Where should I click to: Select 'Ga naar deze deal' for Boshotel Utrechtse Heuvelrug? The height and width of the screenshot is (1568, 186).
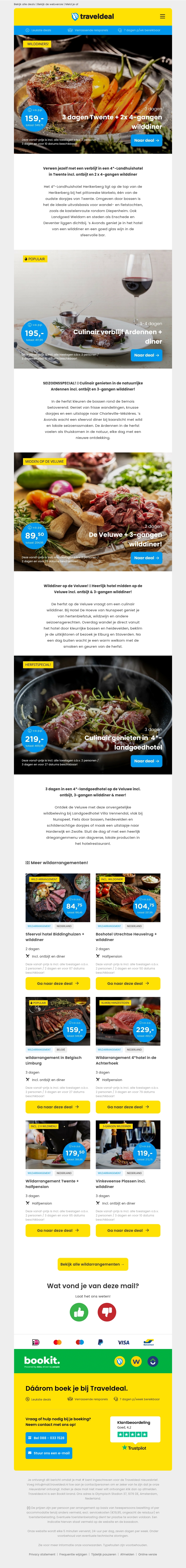tap(128, 983)
